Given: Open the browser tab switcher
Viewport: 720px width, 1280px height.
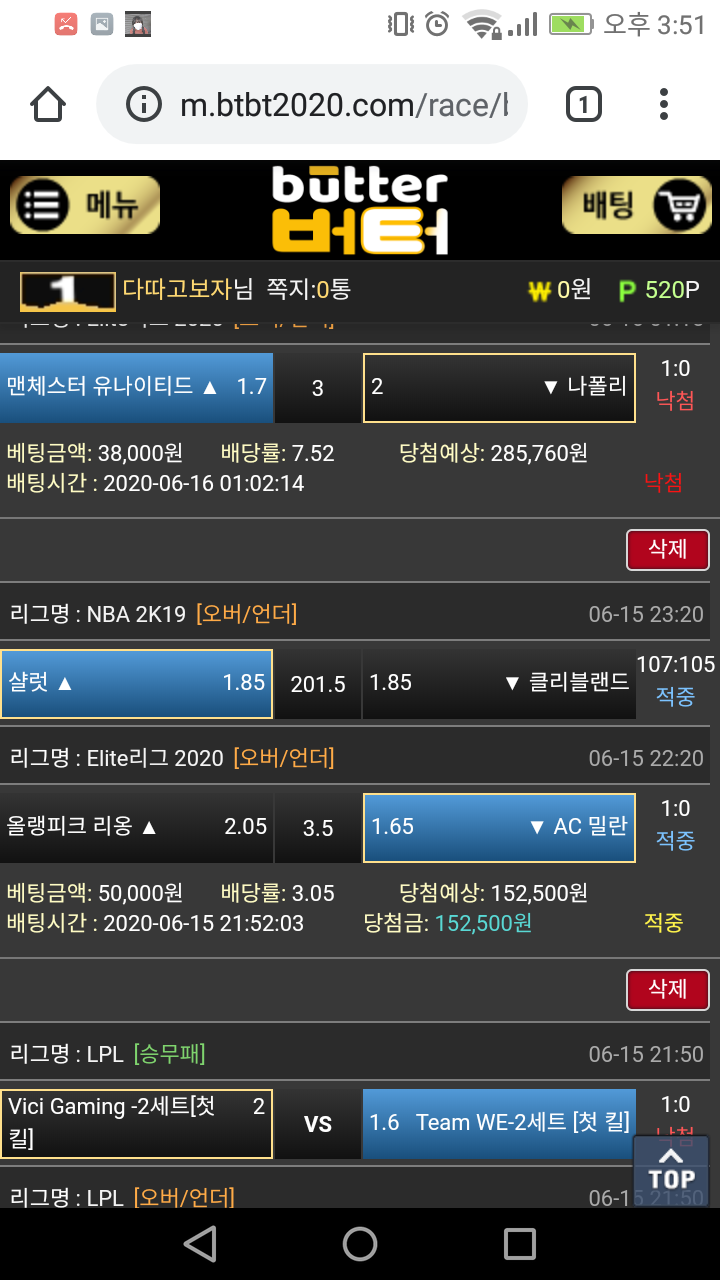Looking at the screenshot, I should point(583,104).
